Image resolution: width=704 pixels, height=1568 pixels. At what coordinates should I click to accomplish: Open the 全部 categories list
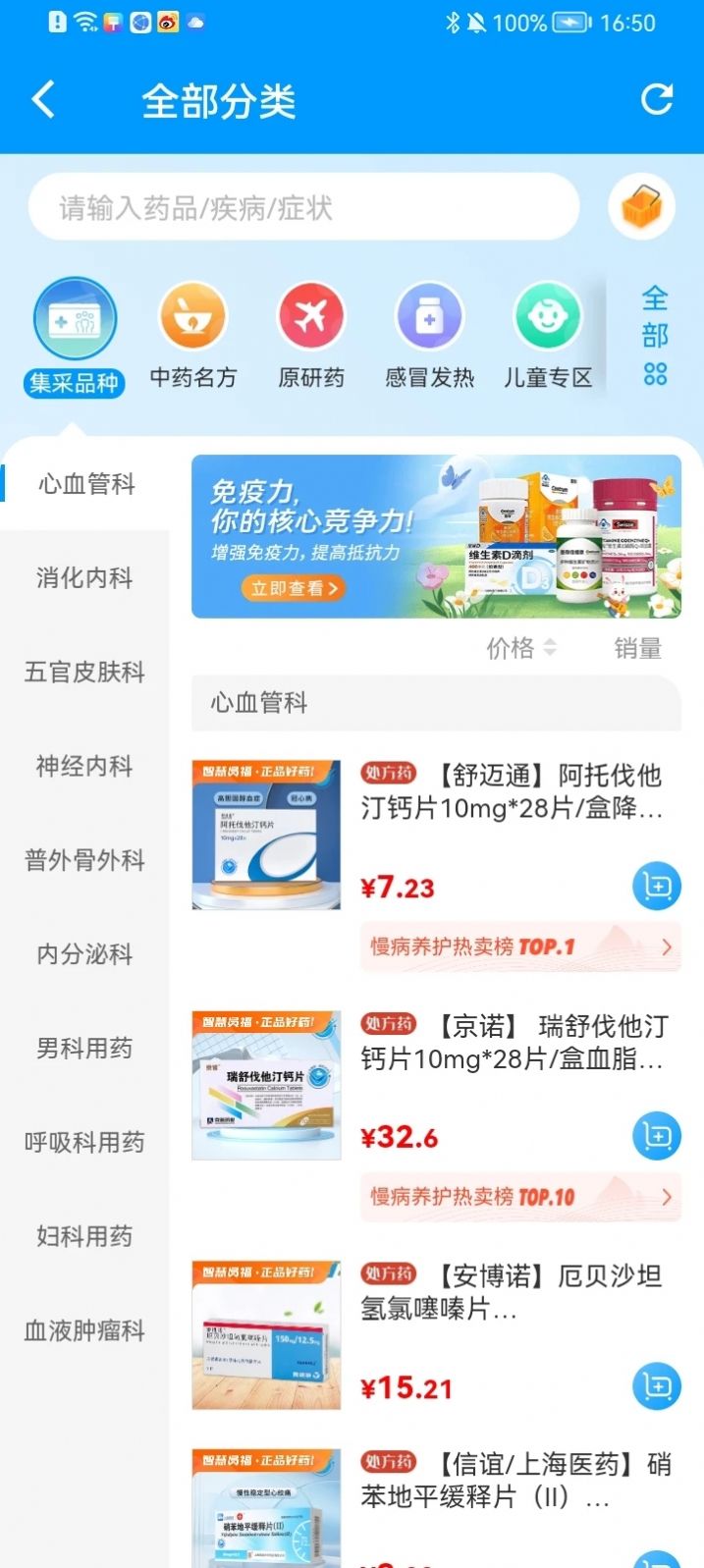tap(655, 335)
